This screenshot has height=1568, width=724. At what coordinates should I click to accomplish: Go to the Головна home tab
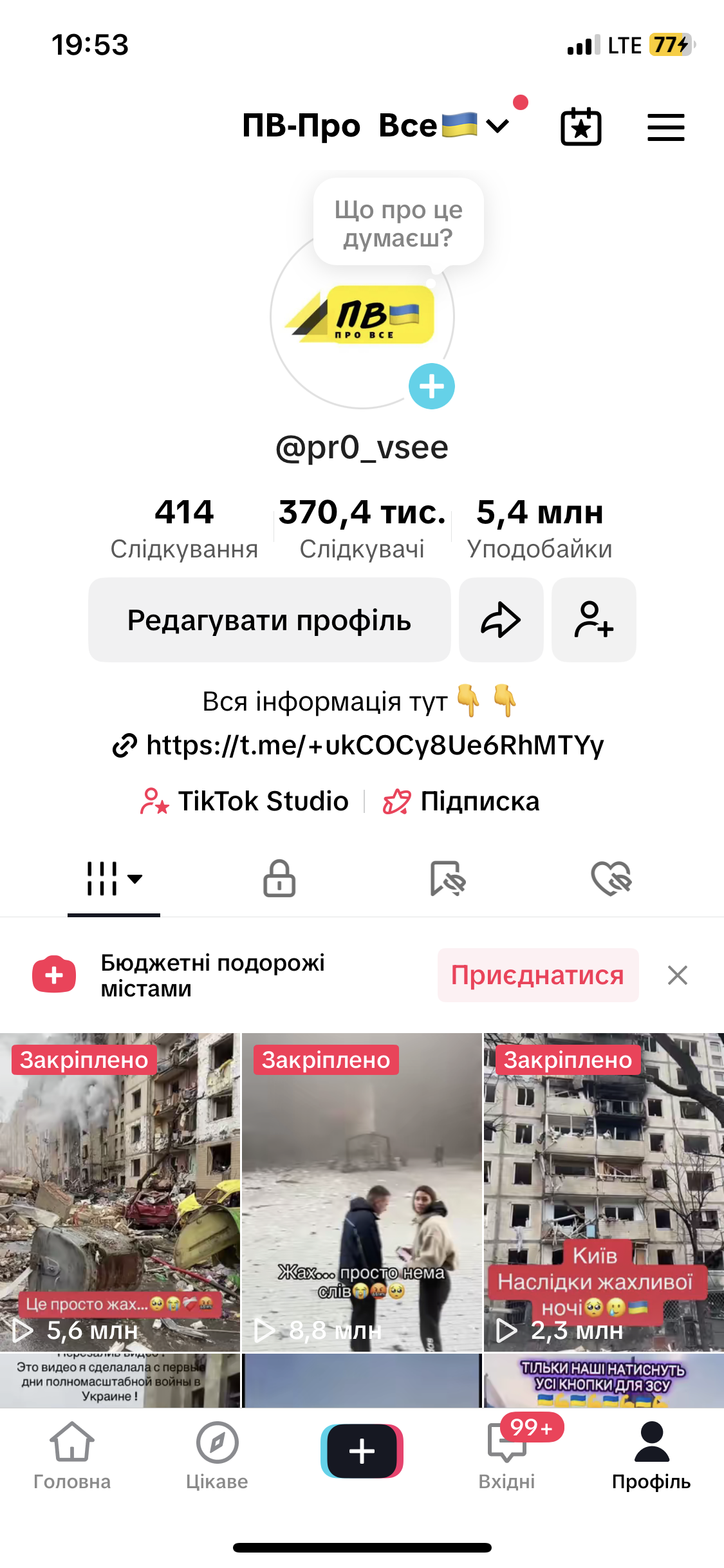pos(72,1451)
